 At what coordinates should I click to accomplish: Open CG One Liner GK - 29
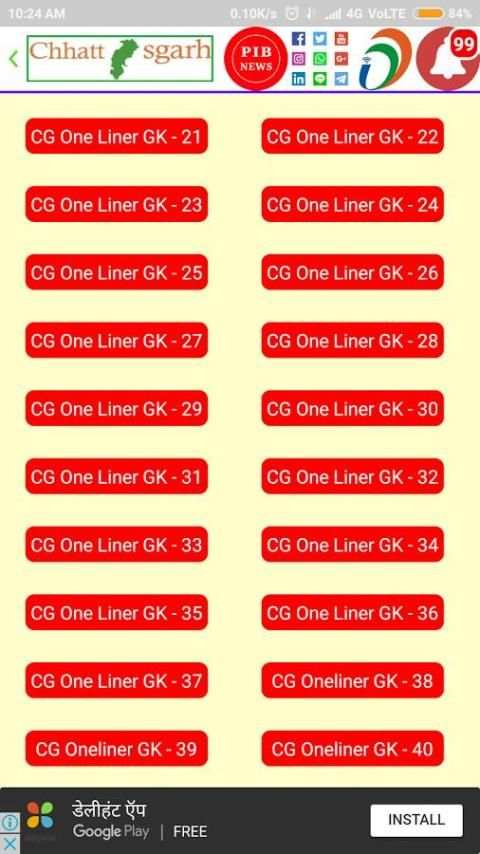(x=117, y=408)
